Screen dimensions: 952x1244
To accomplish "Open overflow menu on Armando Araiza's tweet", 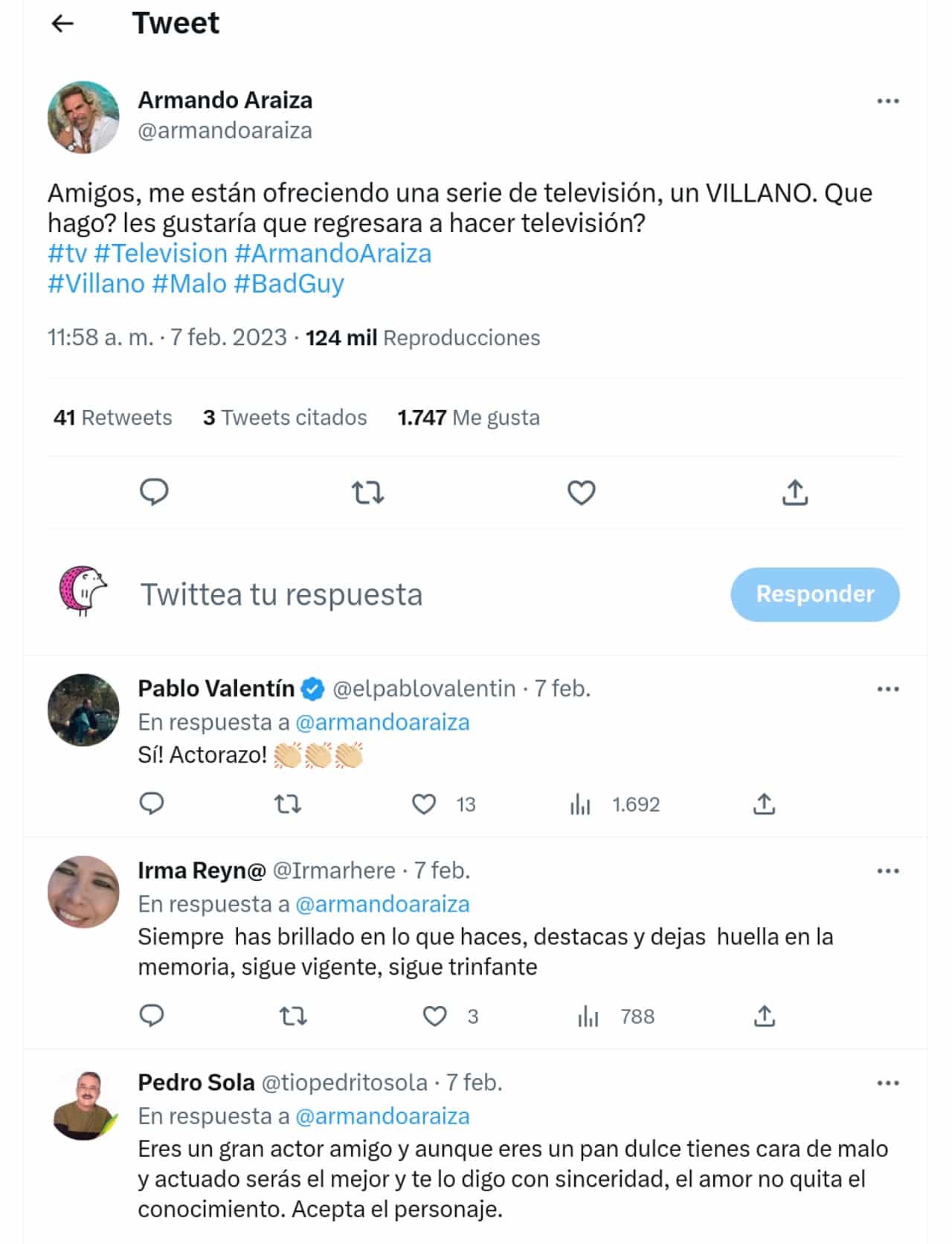I will [887, 101].
